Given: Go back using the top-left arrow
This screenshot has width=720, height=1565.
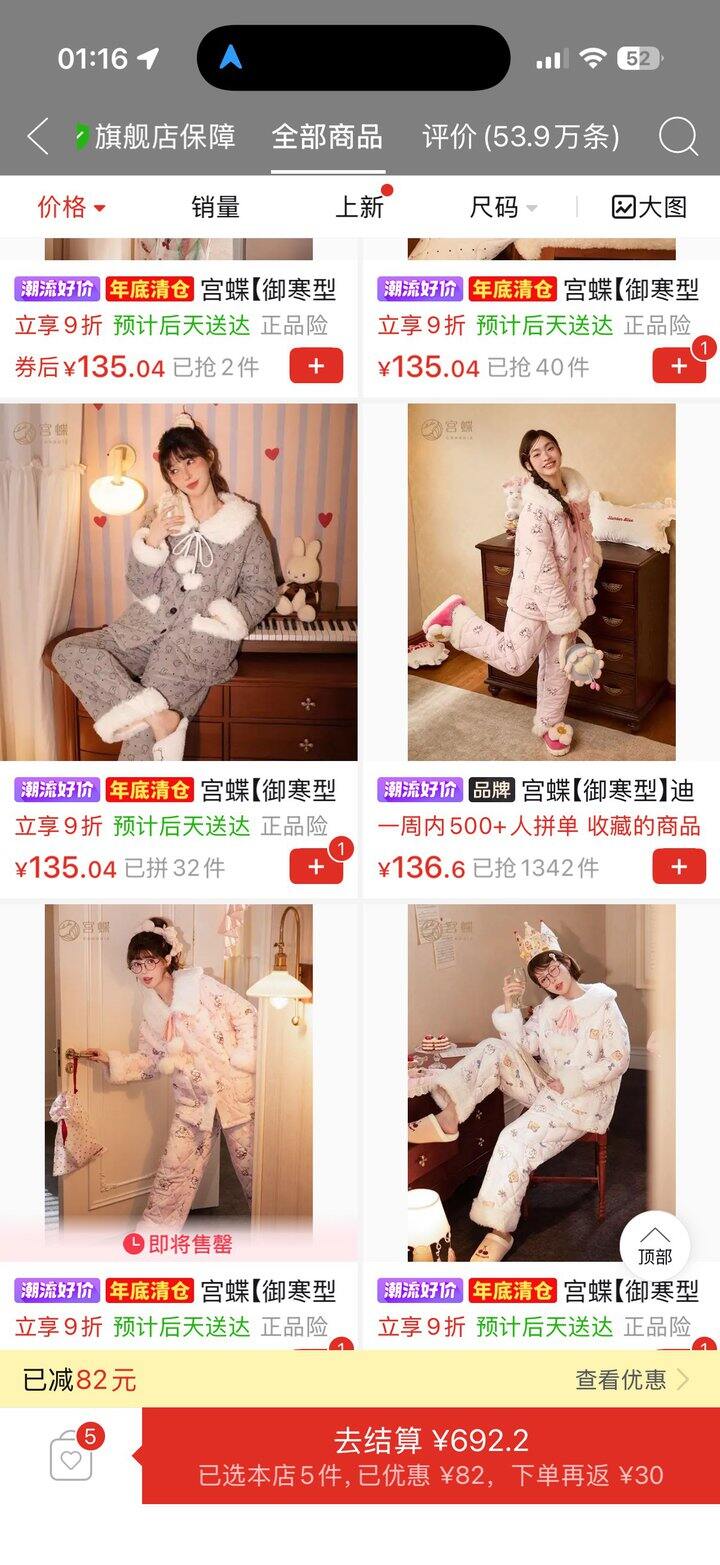Looking at the screenshot, I should [x=38, y=136].
